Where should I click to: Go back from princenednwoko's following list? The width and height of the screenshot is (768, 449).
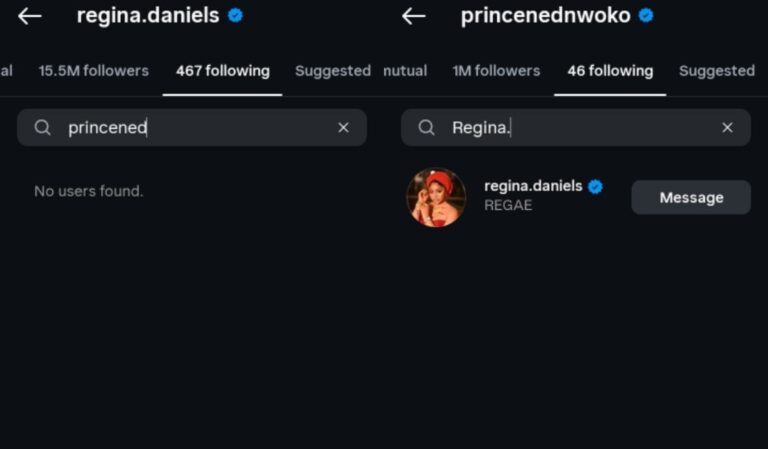click(413, 16)
